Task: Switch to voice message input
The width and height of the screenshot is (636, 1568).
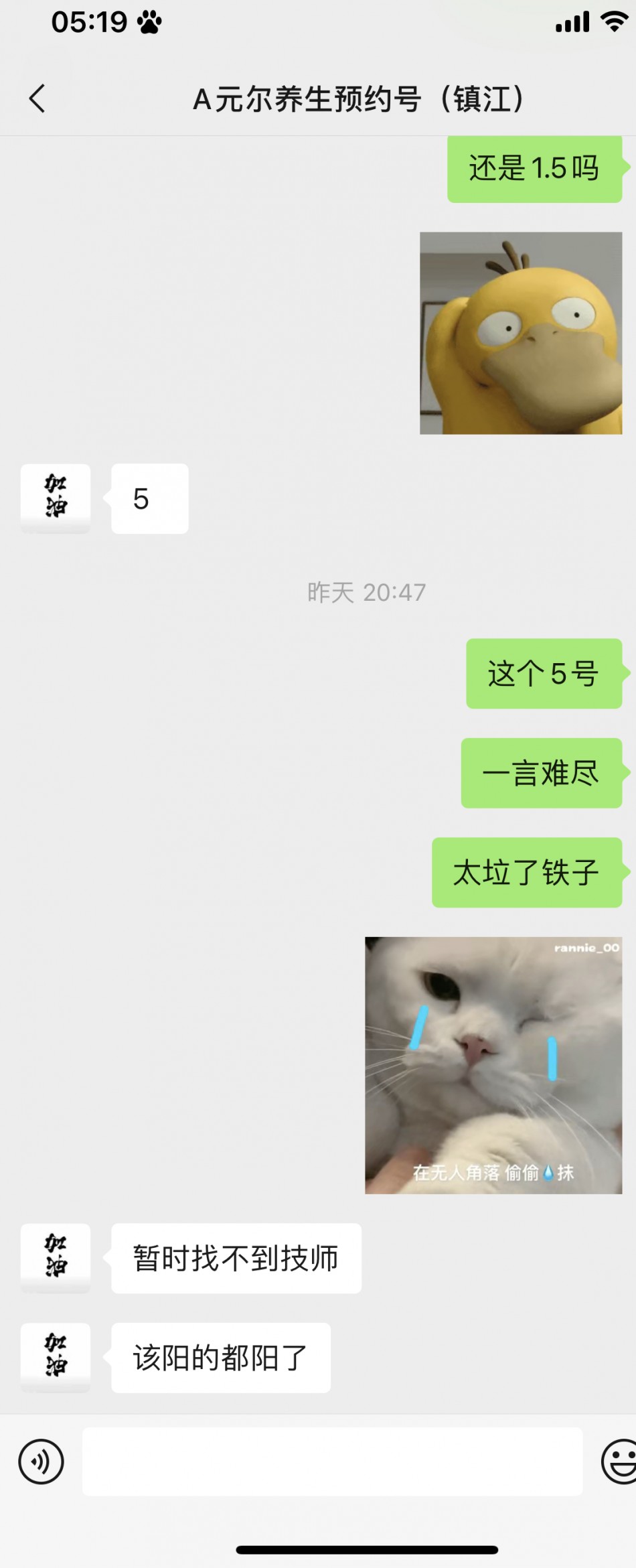Action: pos(42,1461)
